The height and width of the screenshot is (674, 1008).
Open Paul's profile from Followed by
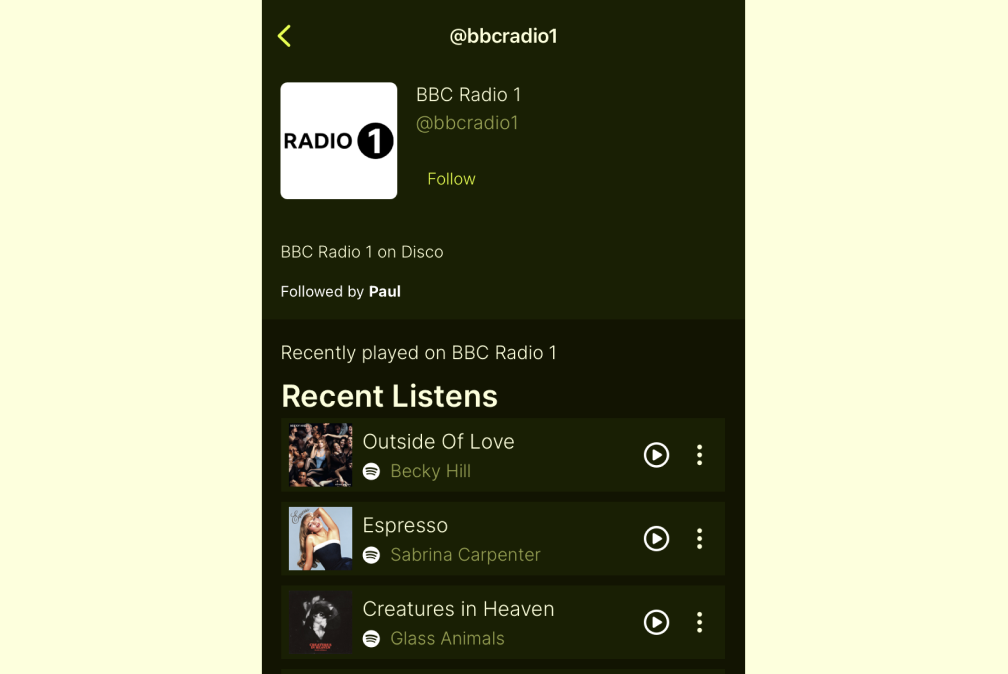385,292
